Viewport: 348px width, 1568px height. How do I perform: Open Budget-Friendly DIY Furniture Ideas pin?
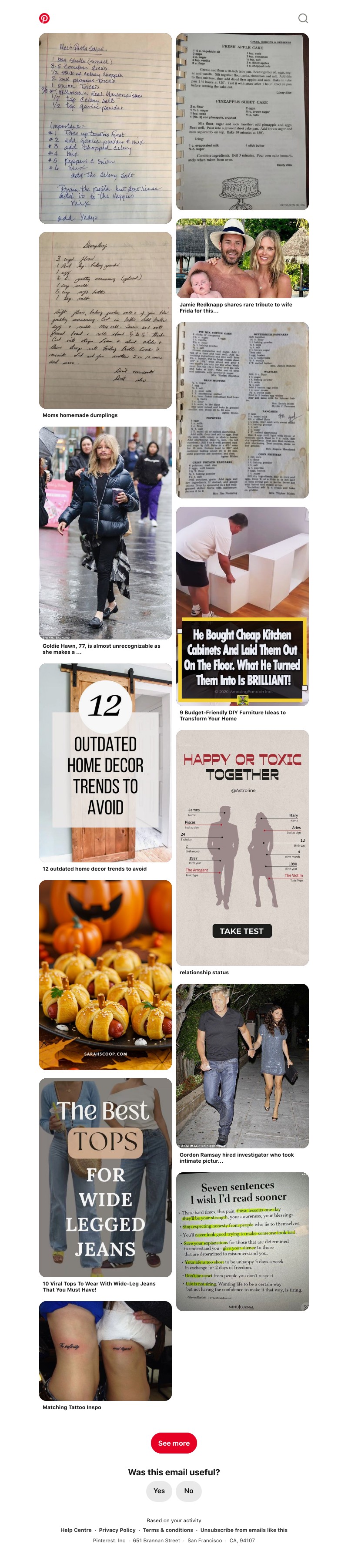[x=242, y=606]
